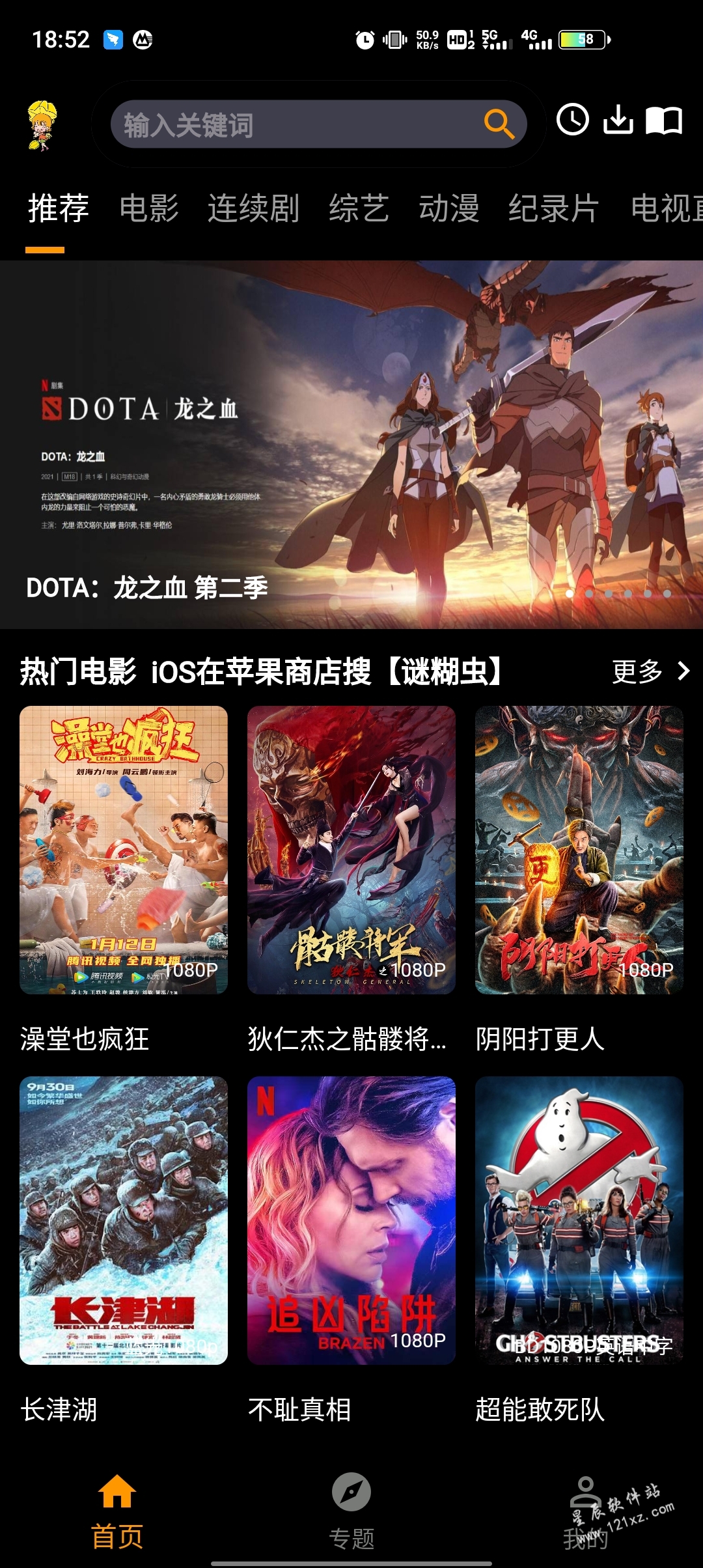
Task: Open the movie 不耻真相
Action: (x=351, y=1220)
